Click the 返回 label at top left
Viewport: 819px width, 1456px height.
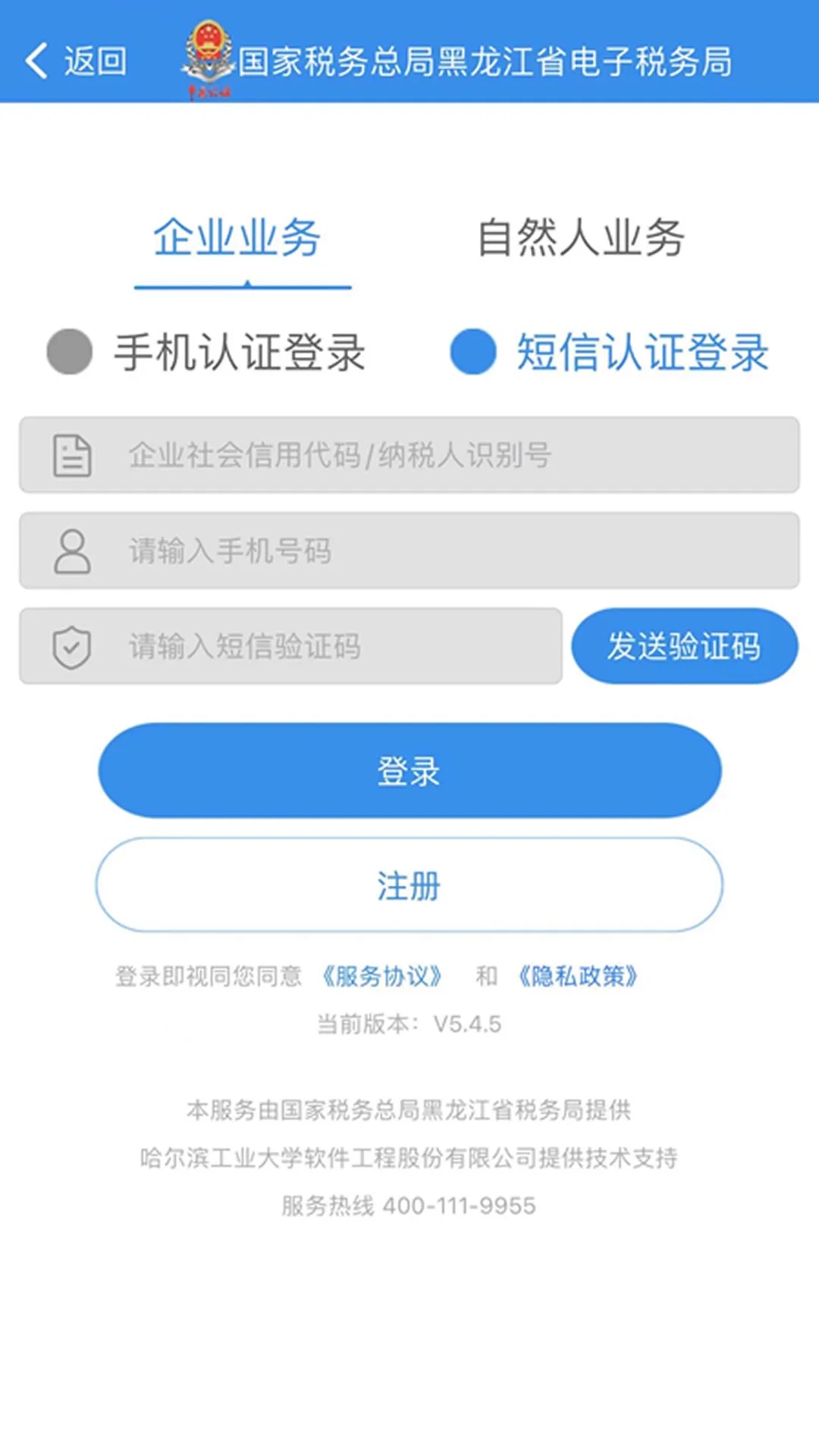tap(93, 62)
